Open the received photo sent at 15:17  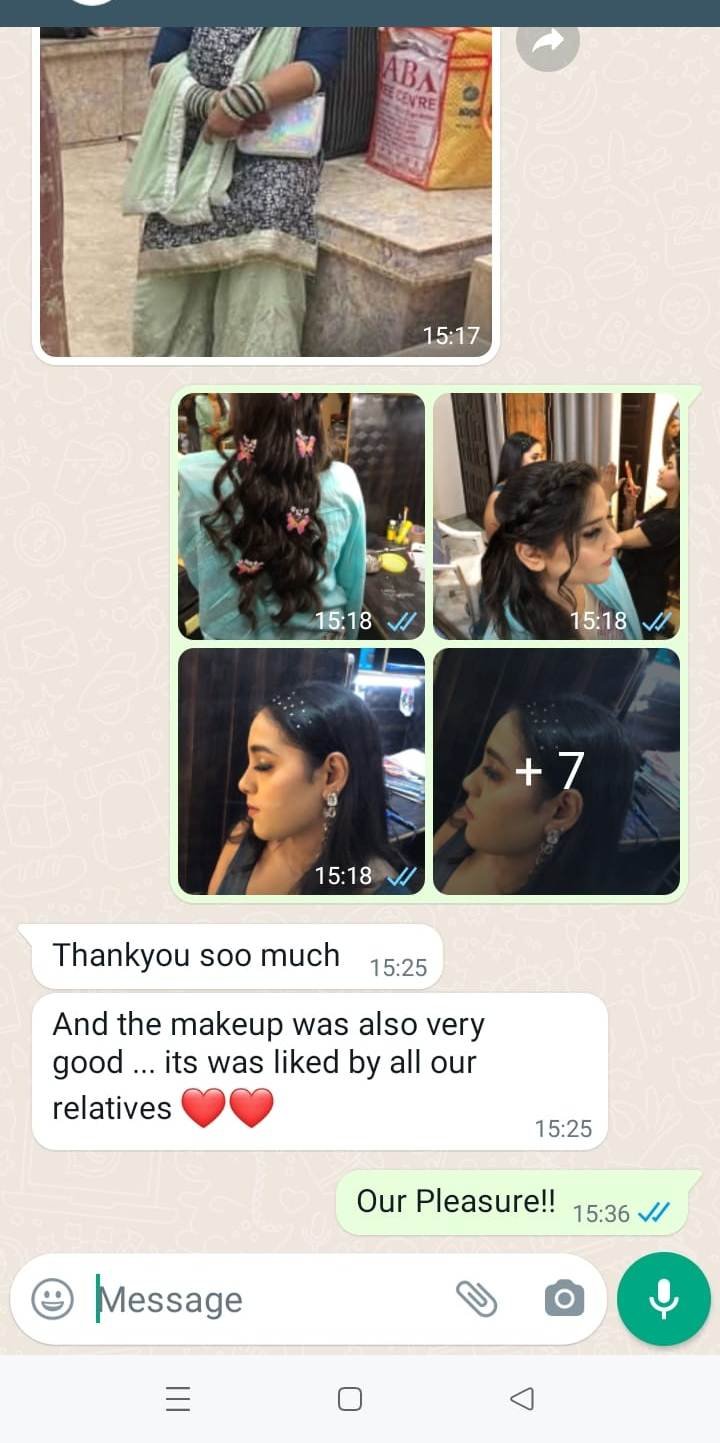[x=266, y=190]
